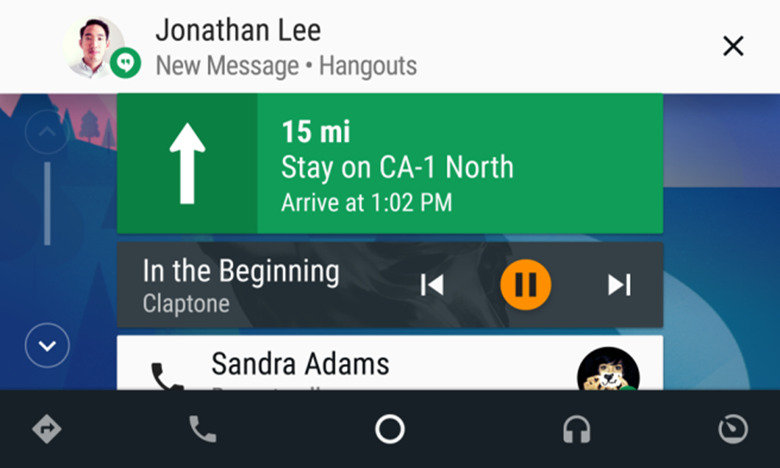This screenshot has width=780, height=468.
Task: Open the headphones audio tab
Action: pos(576,429)
